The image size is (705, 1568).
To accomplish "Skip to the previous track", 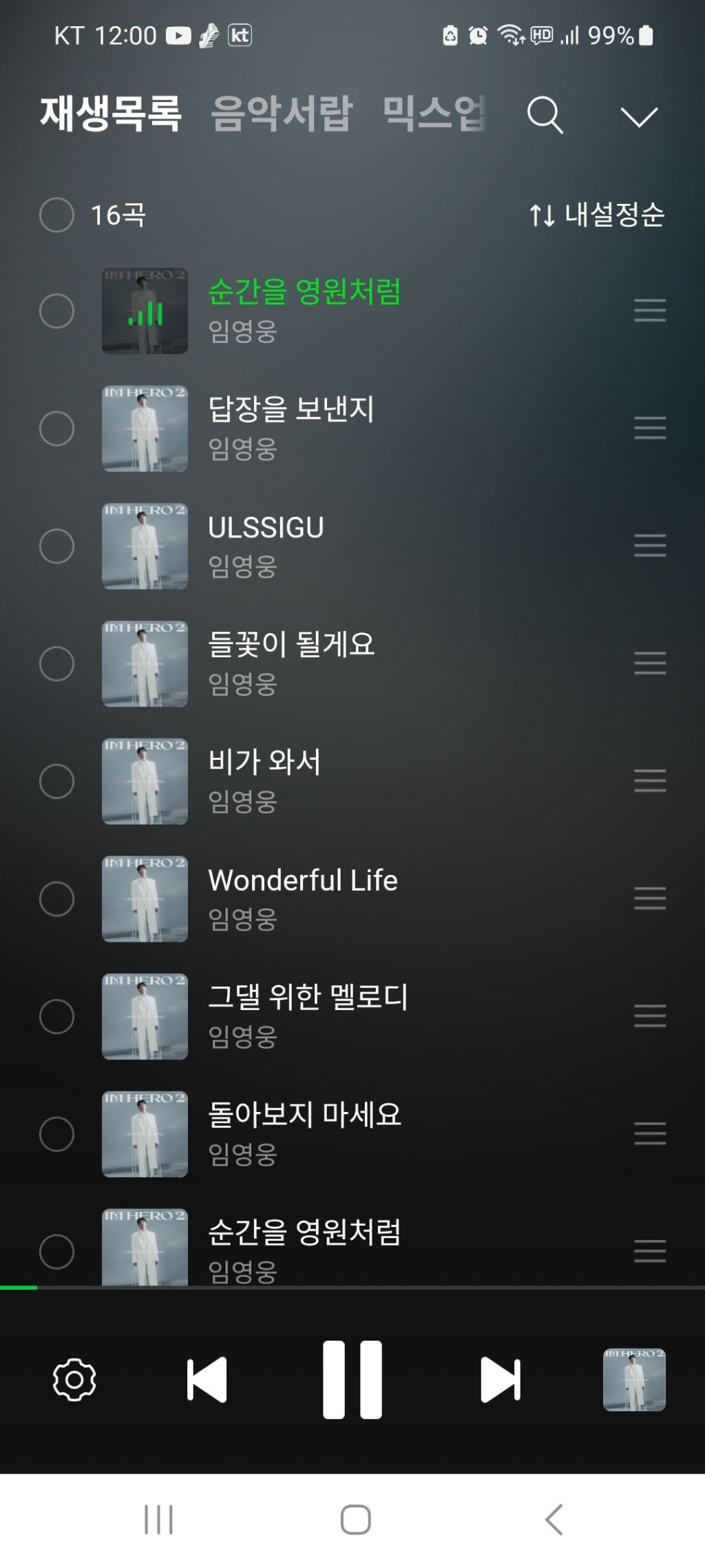I will 207,1380.
